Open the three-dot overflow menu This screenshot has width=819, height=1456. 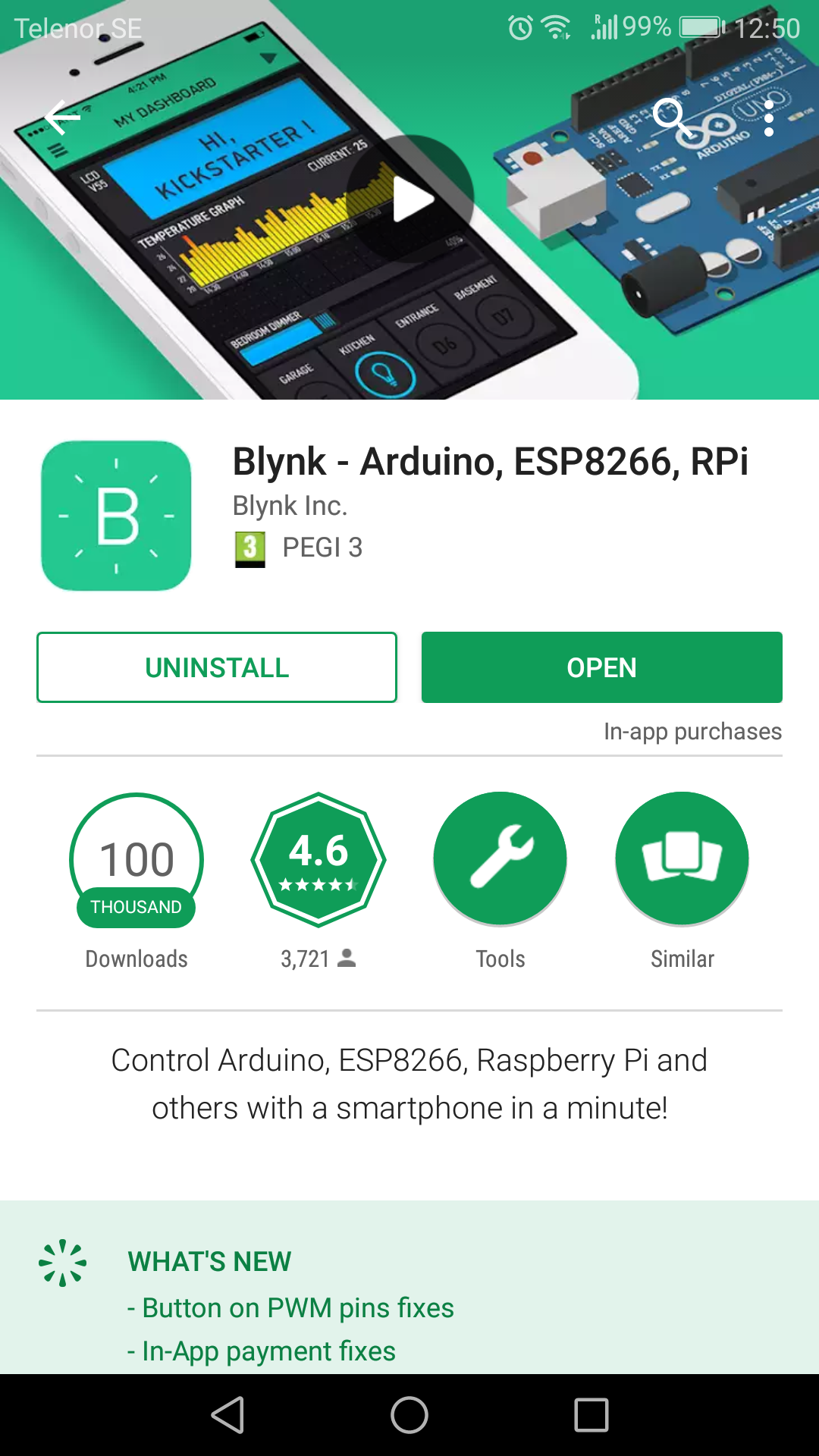(769, 118)
